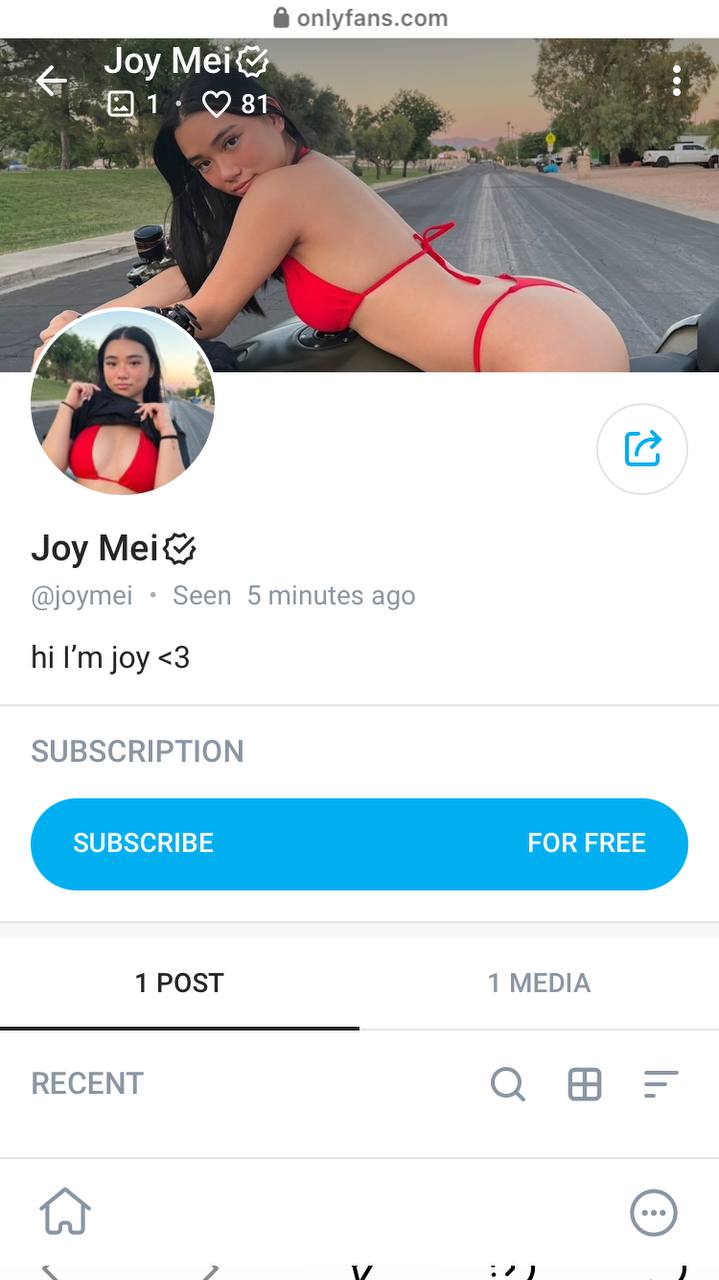Switch to the 1 Post tab
This screenshot has width=719, height=1280.
179,983
